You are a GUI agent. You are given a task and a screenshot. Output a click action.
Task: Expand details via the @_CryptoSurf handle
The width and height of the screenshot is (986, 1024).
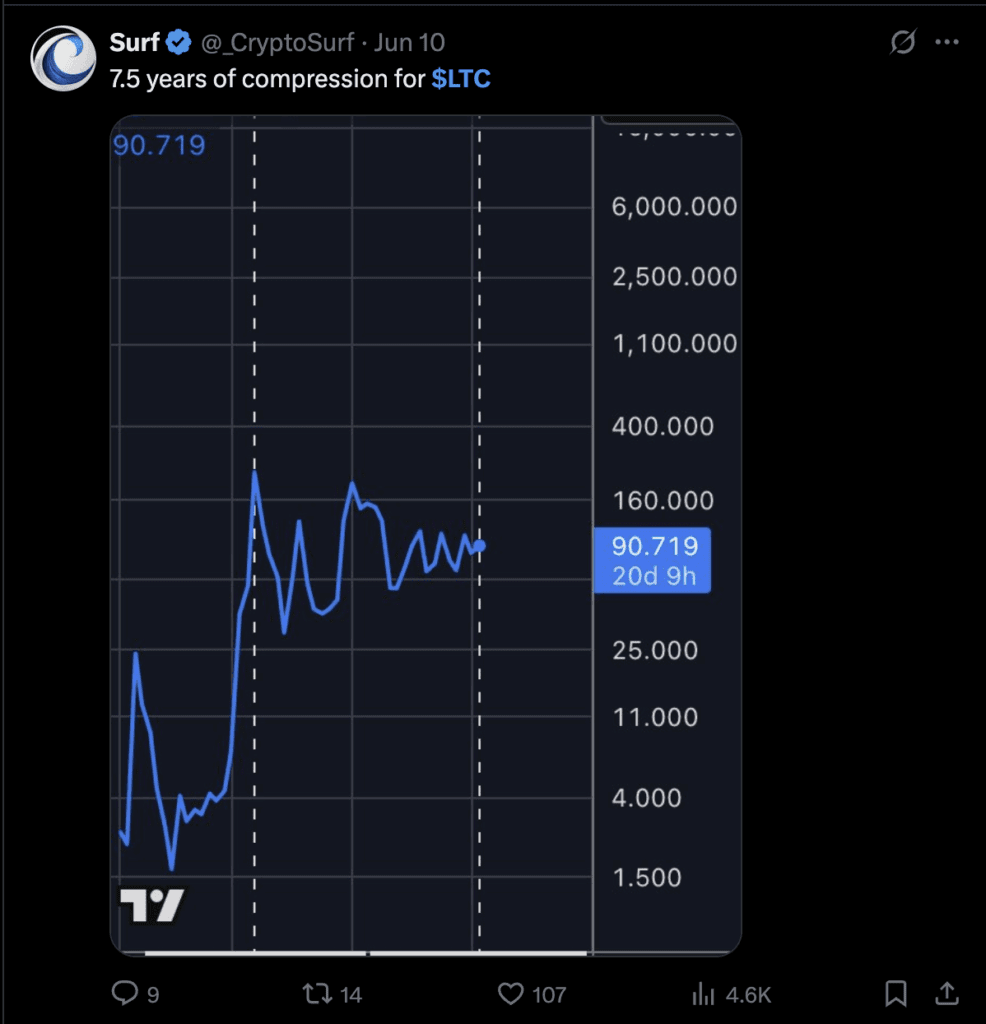(x=277, y=42)
